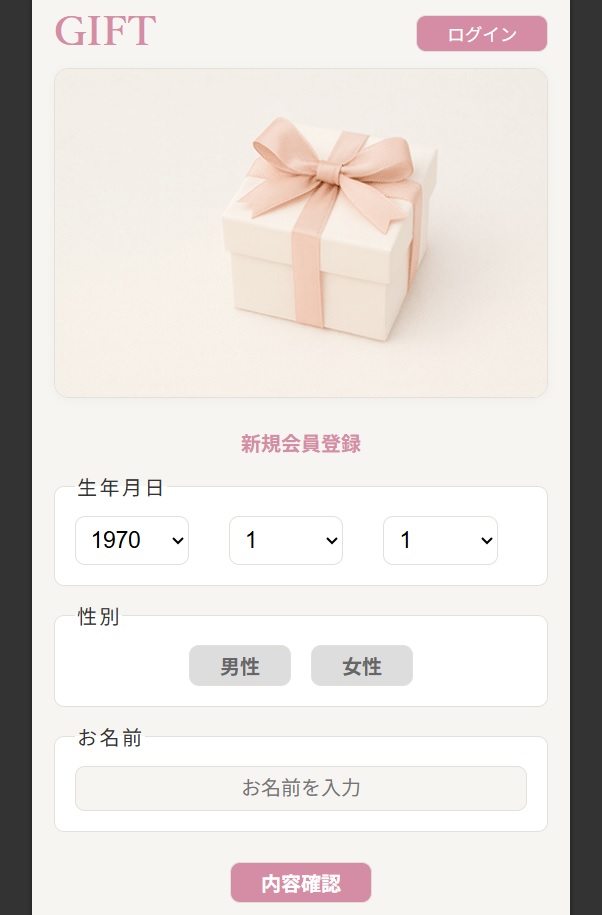
Task: Select 女性 as gender
Action: click(x=361, y=666)
